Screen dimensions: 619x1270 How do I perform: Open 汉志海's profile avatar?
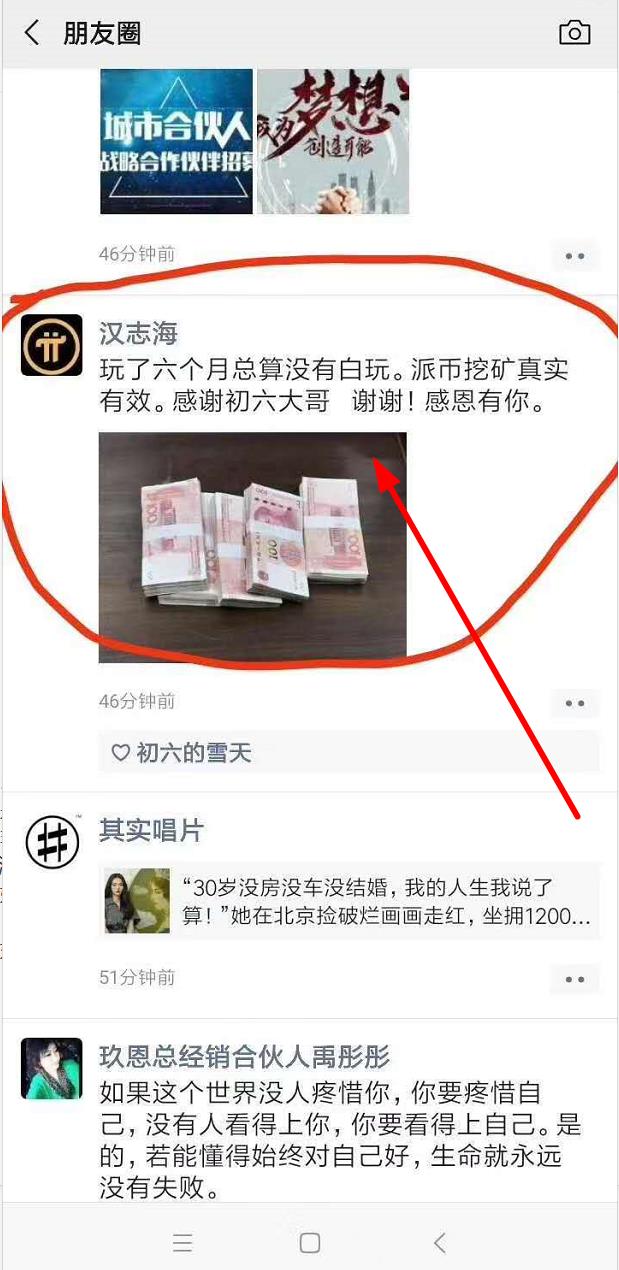51,347
